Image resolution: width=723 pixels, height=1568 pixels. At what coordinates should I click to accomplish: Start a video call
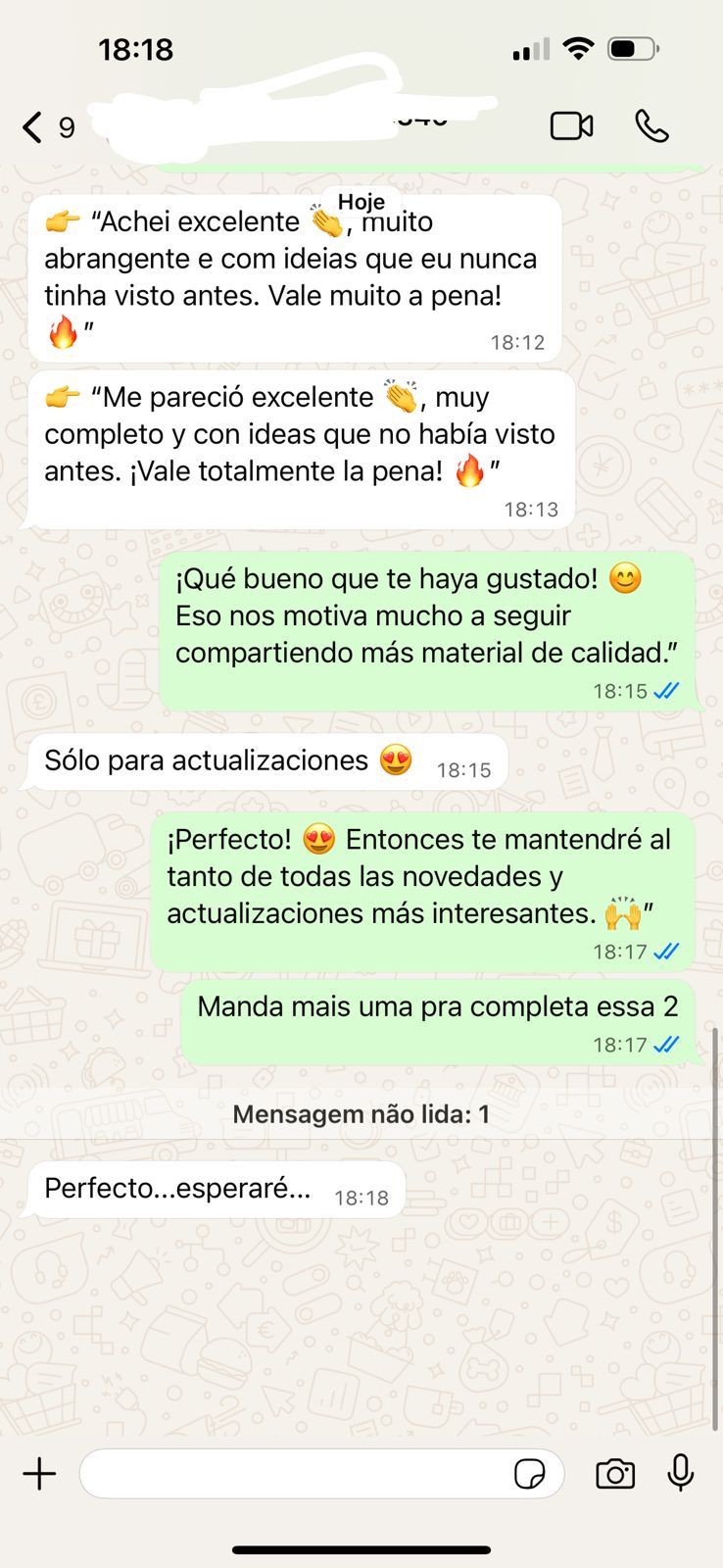coord(571,126)
